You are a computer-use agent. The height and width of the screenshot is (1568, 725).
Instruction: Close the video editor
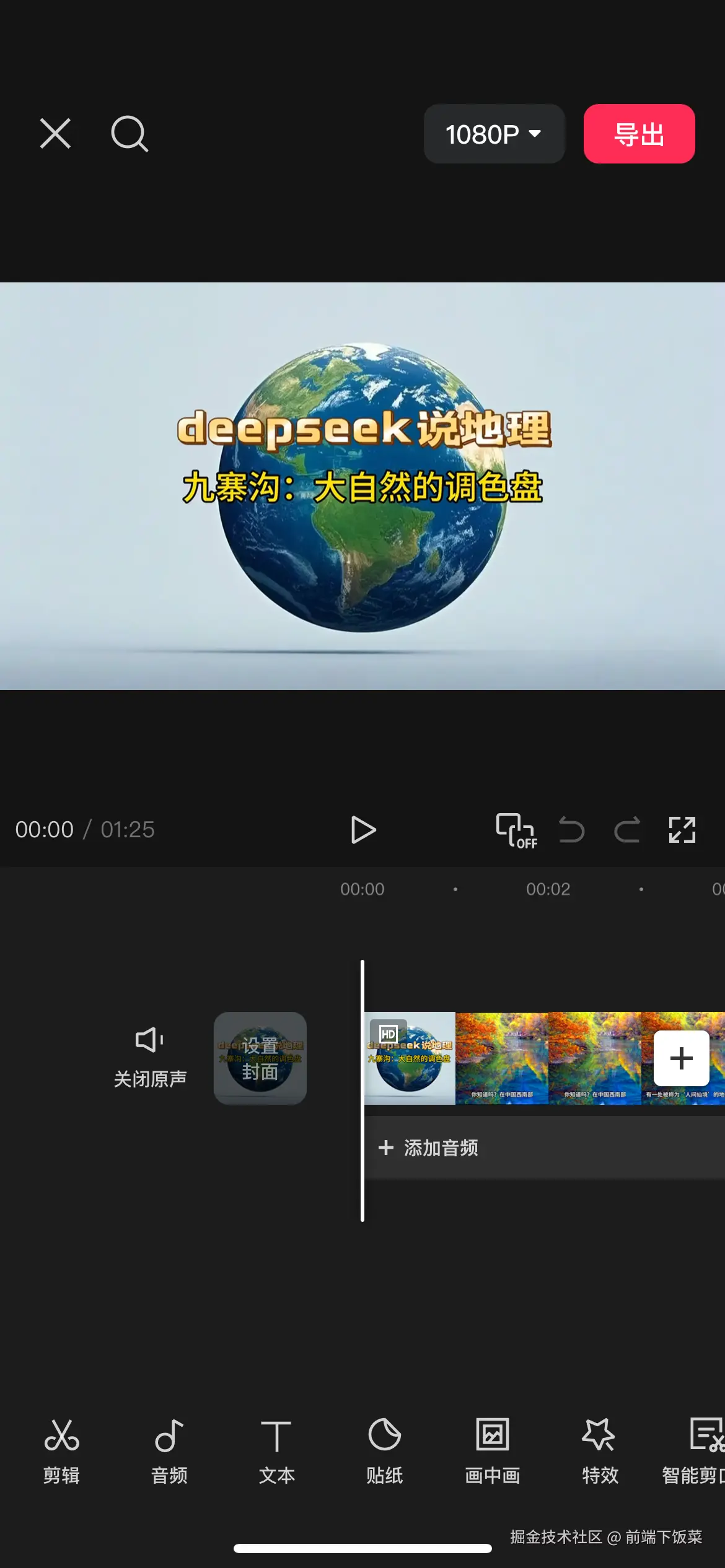[x=55, y=133]
